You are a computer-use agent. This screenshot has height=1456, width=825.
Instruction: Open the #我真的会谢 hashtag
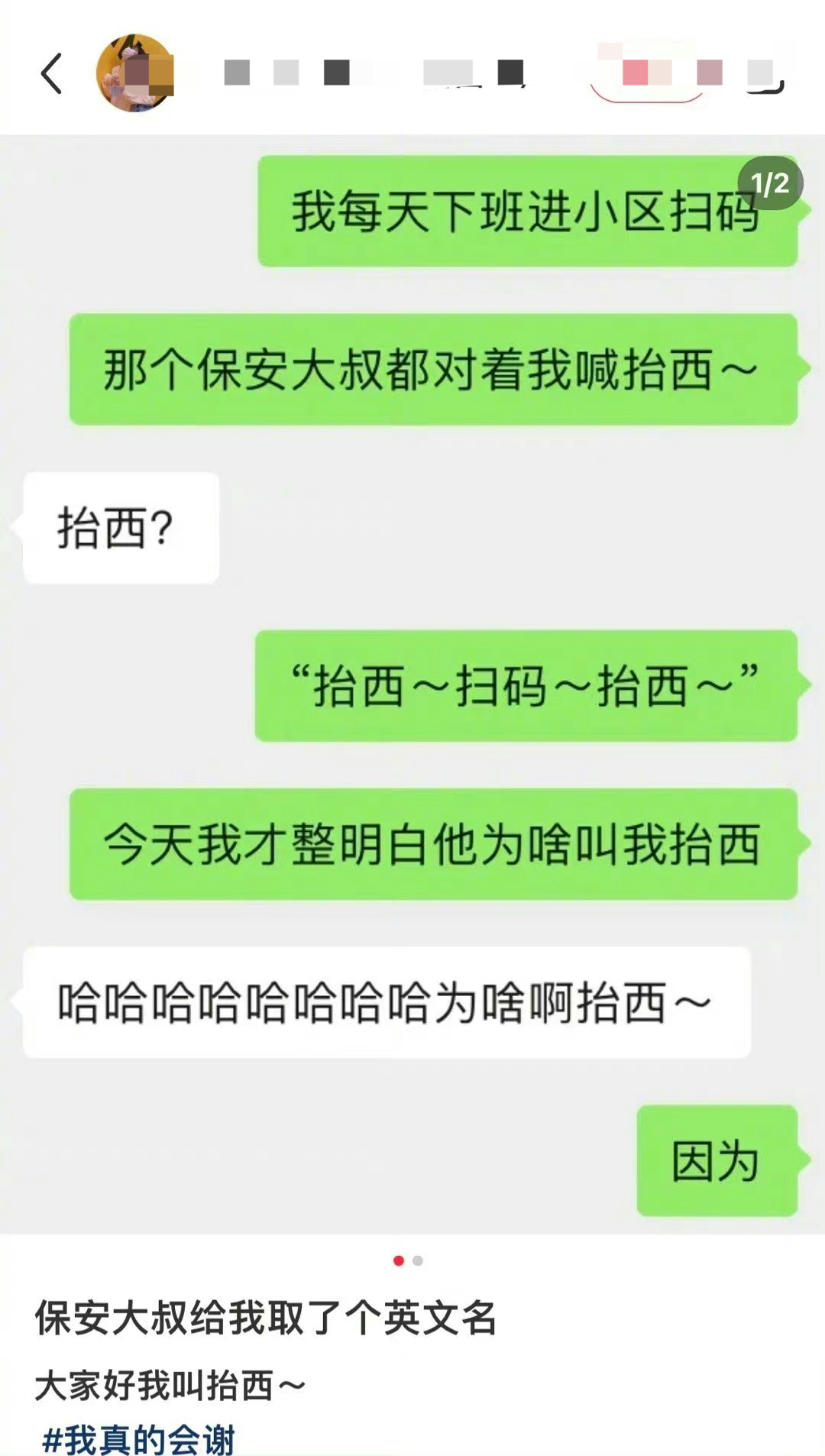point(138,1439)
